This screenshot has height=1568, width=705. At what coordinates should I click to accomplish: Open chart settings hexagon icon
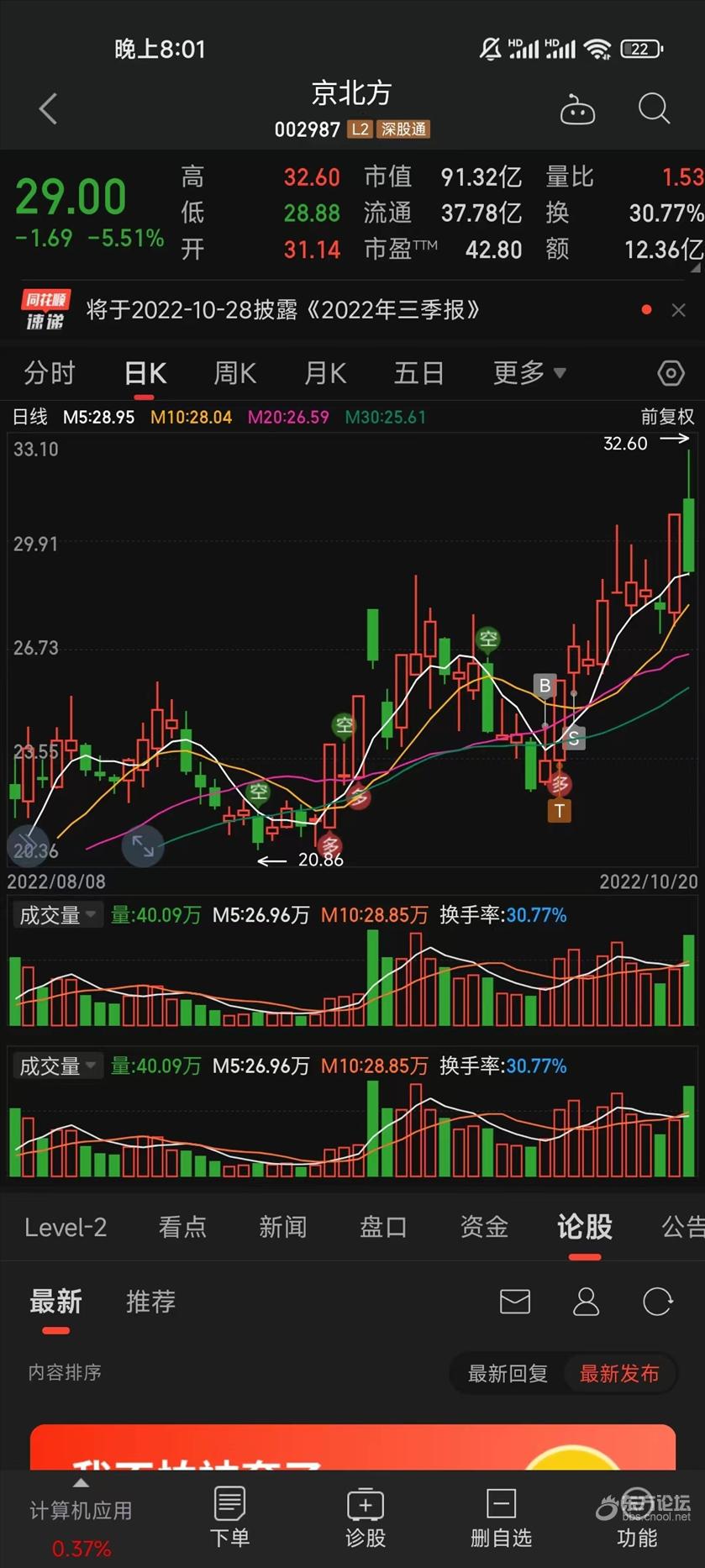point(670,373)
